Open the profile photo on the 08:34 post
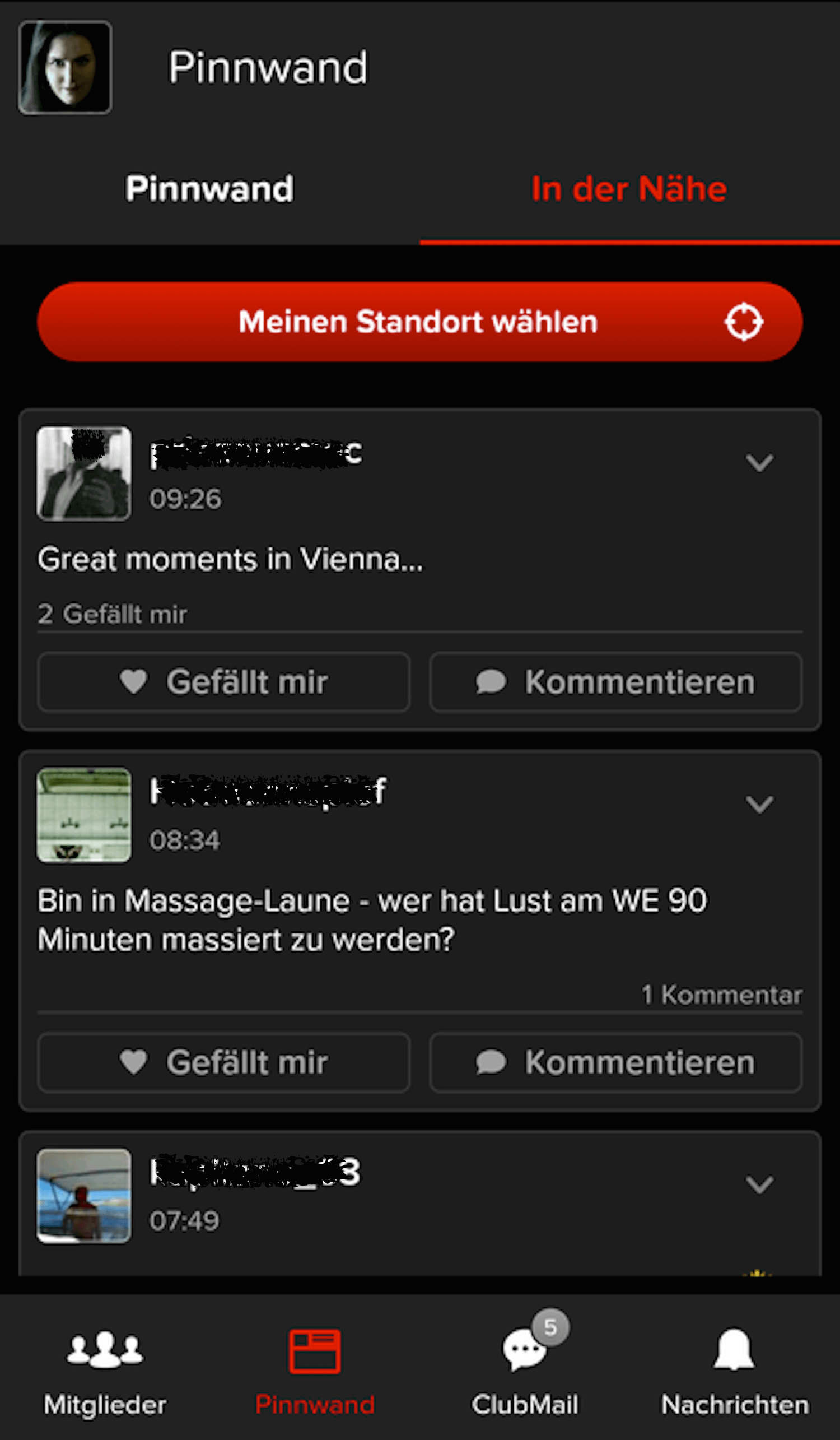The width and height of the screenshot is (840, 1440). coord(84,815)
